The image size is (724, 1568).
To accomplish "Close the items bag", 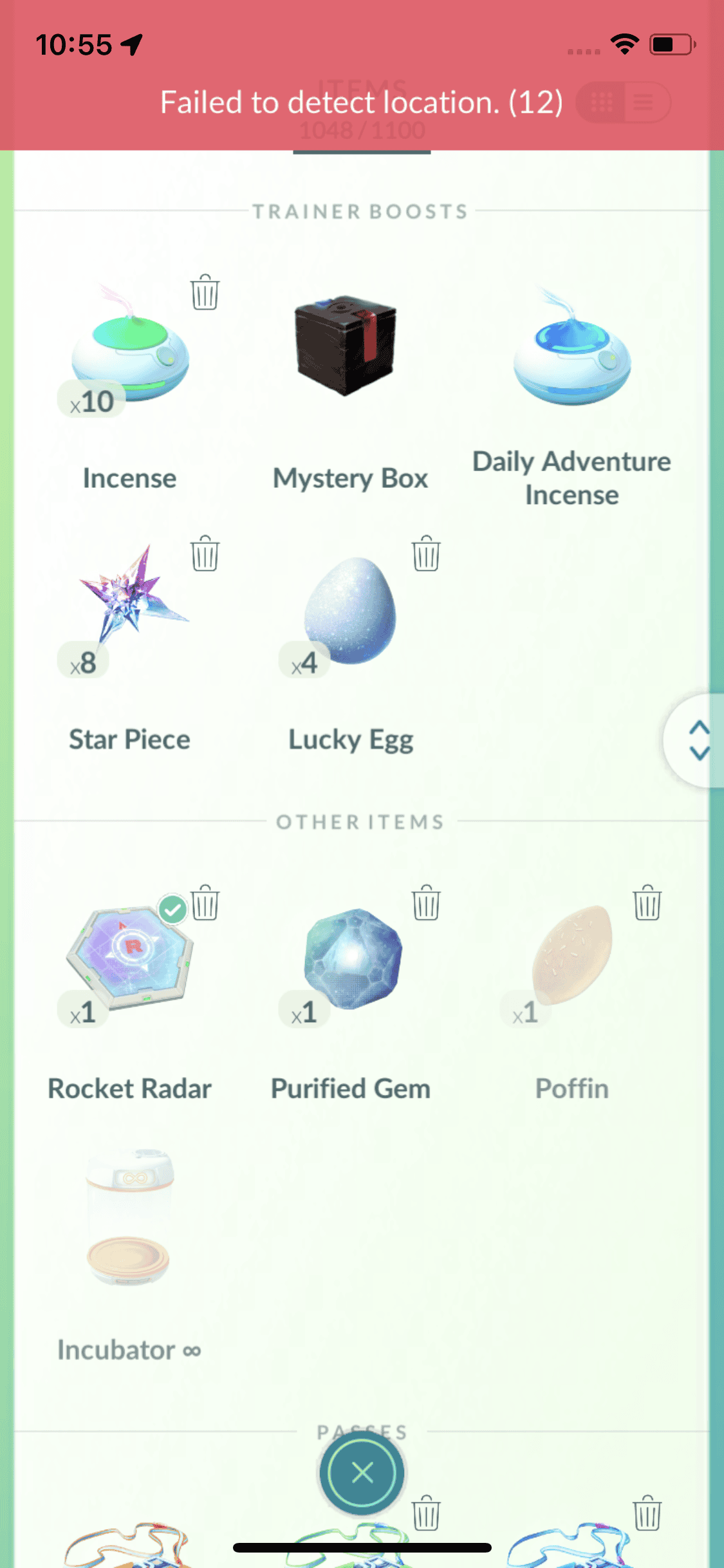I will (362, 1472).
